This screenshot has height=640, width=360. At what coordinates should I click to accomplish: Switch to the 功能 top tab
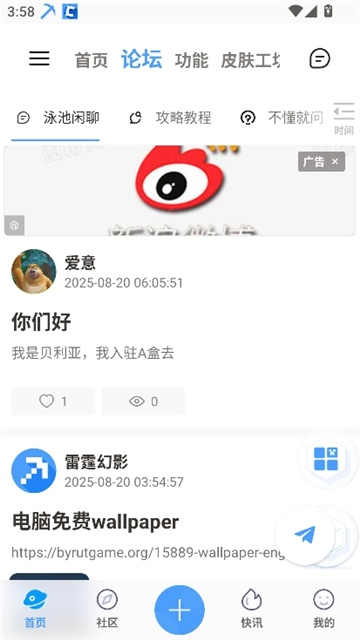click(191, 60)
